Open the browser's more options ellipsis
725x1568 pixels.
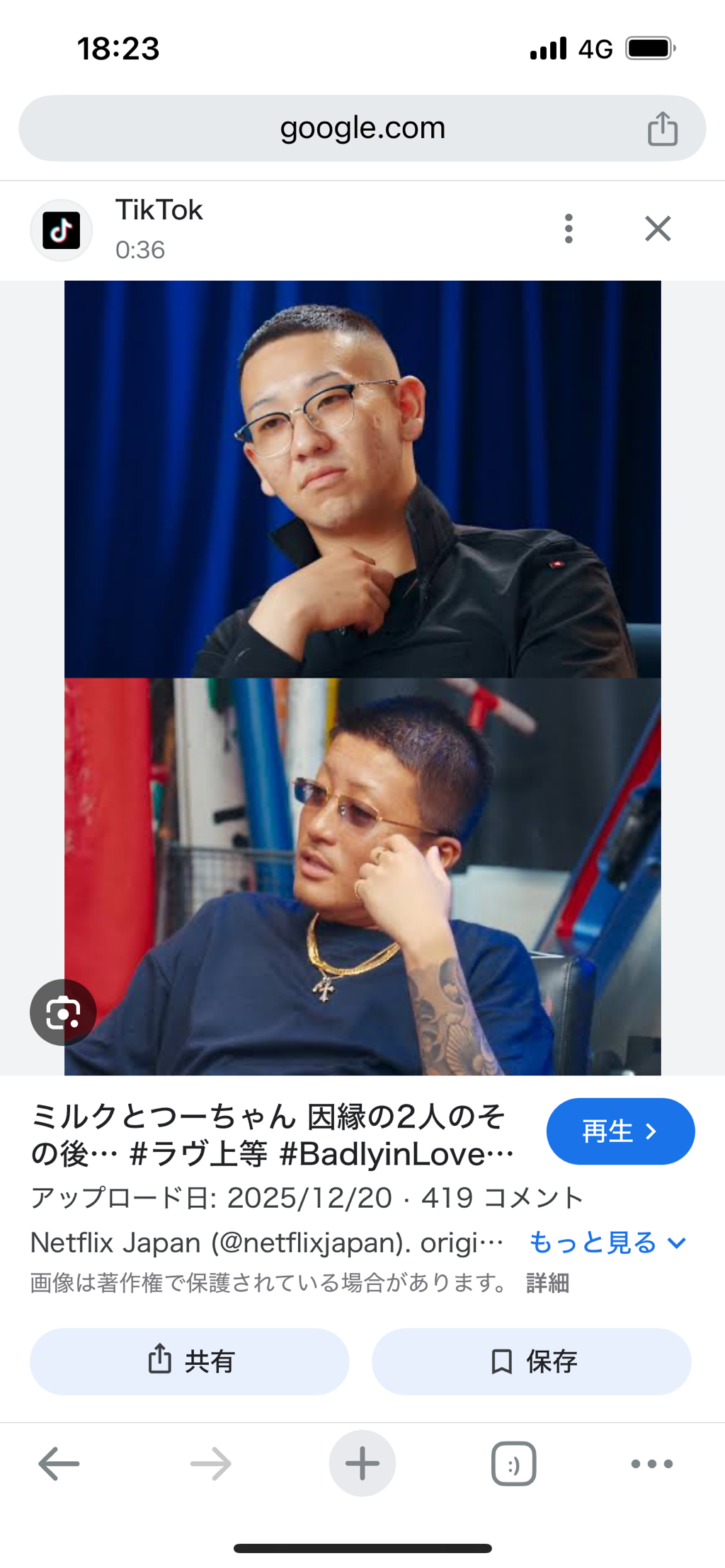click(x=653, y=1463)
